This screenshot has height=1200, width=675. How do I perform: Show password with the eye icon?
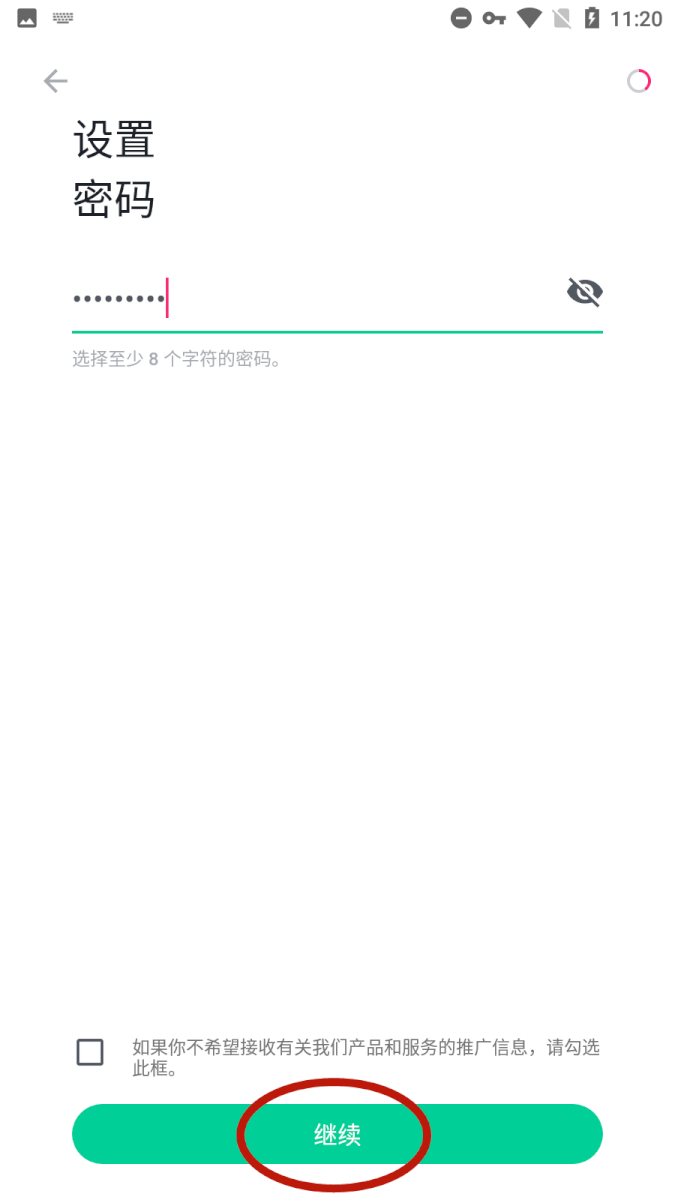click(x=585, y=292)
